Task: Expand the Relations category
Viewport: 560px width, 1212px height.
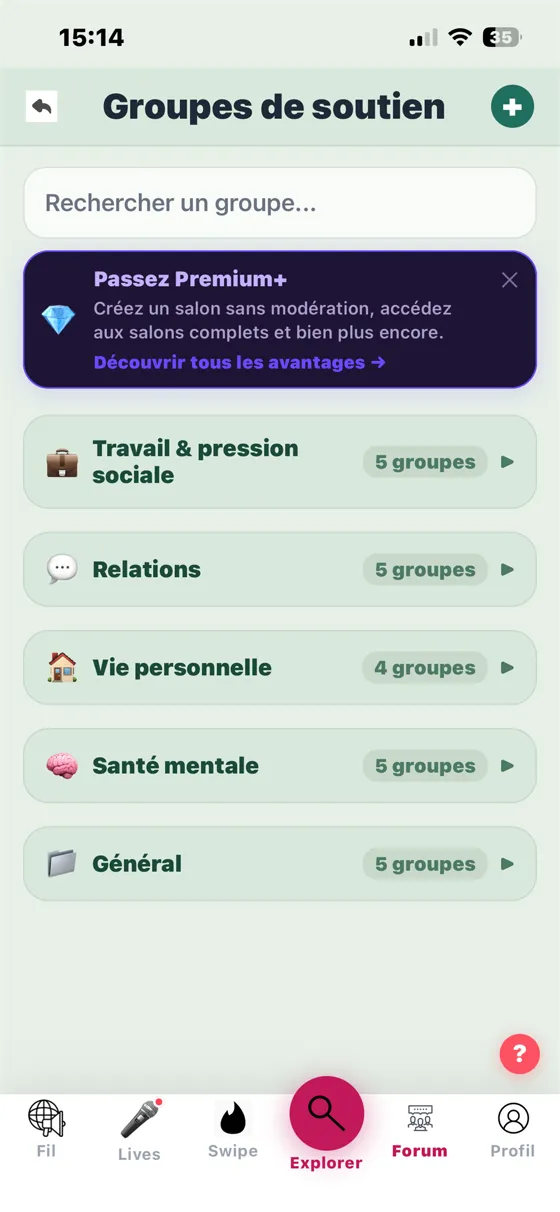Action: (280, 569)
